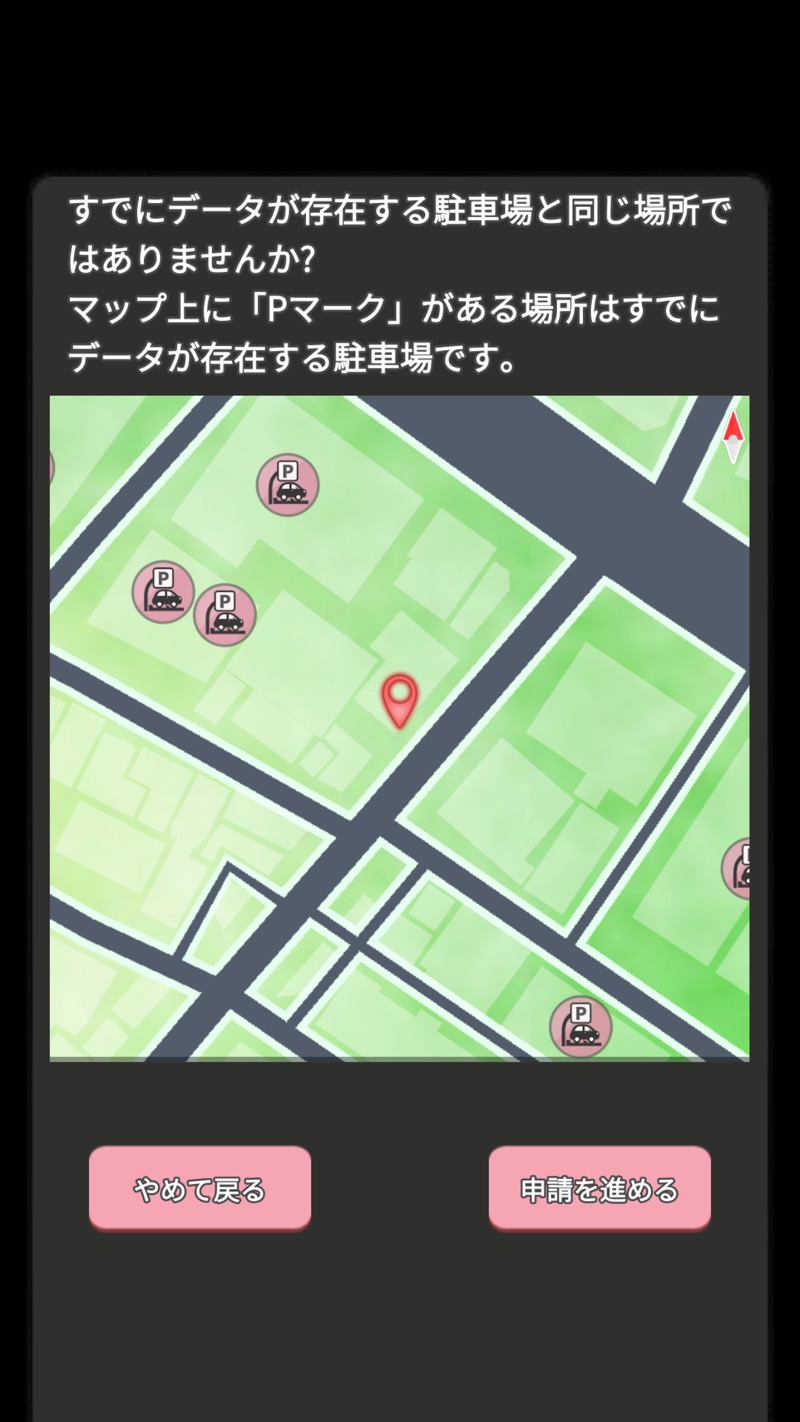Select the bottom parking marker on map
The width and height of the screenshot is (800, 1422).
[580, 1027]
